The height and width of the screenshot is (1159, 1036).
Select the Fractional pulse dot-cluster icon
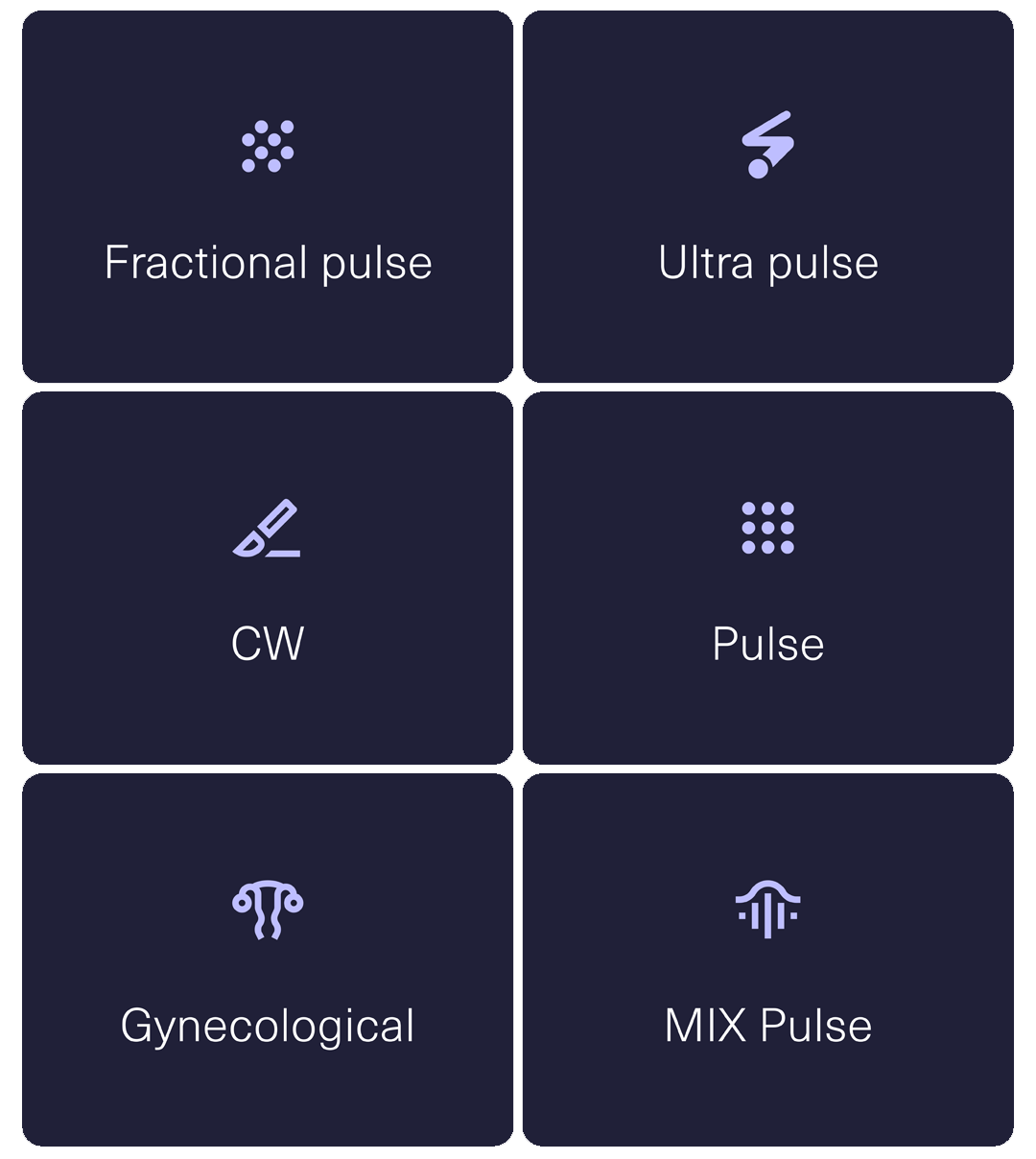tap(269, 146)
